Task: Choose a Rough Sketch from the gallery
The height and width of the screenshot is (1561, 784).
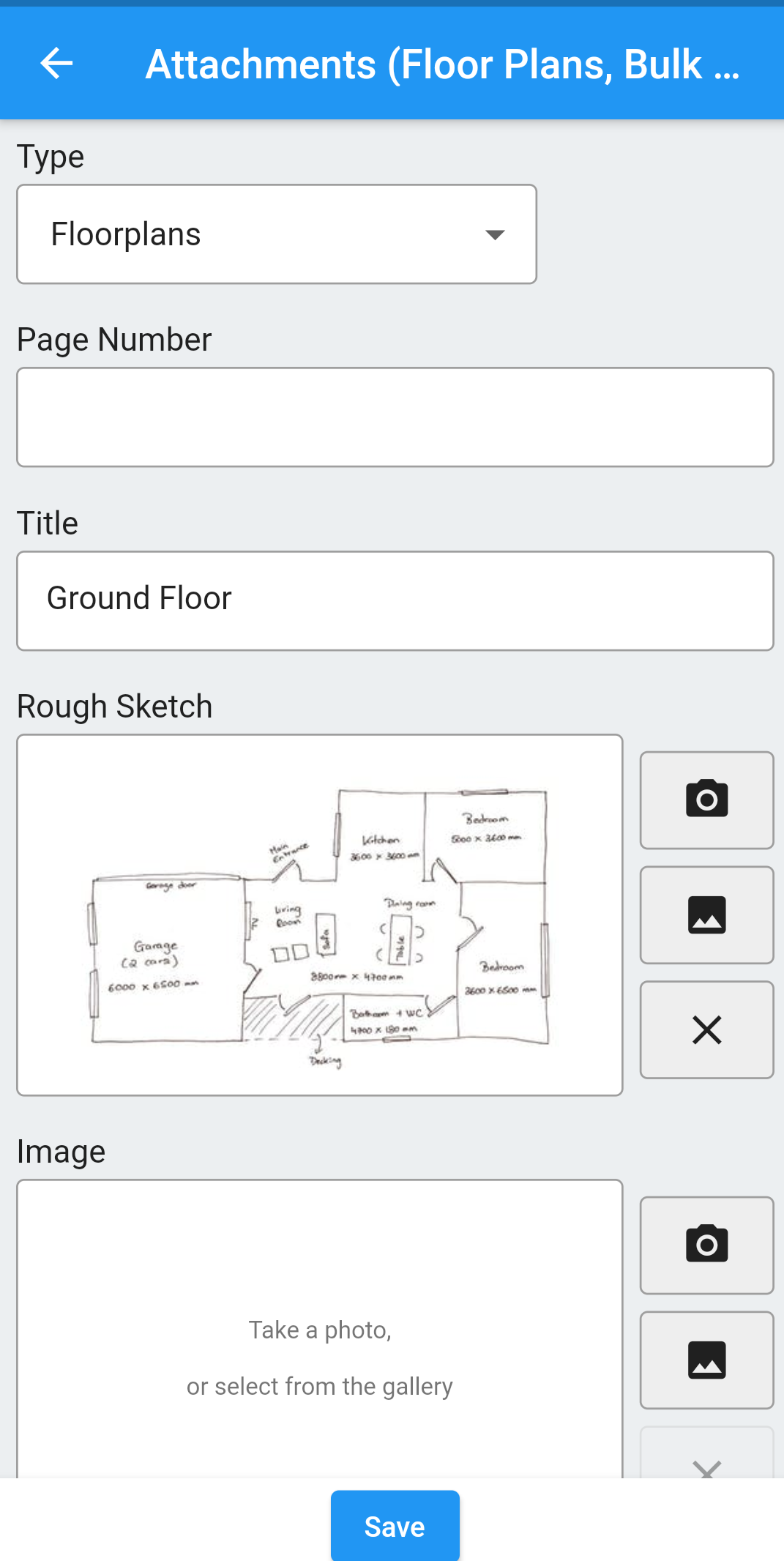Action: (x=706, y=914)
